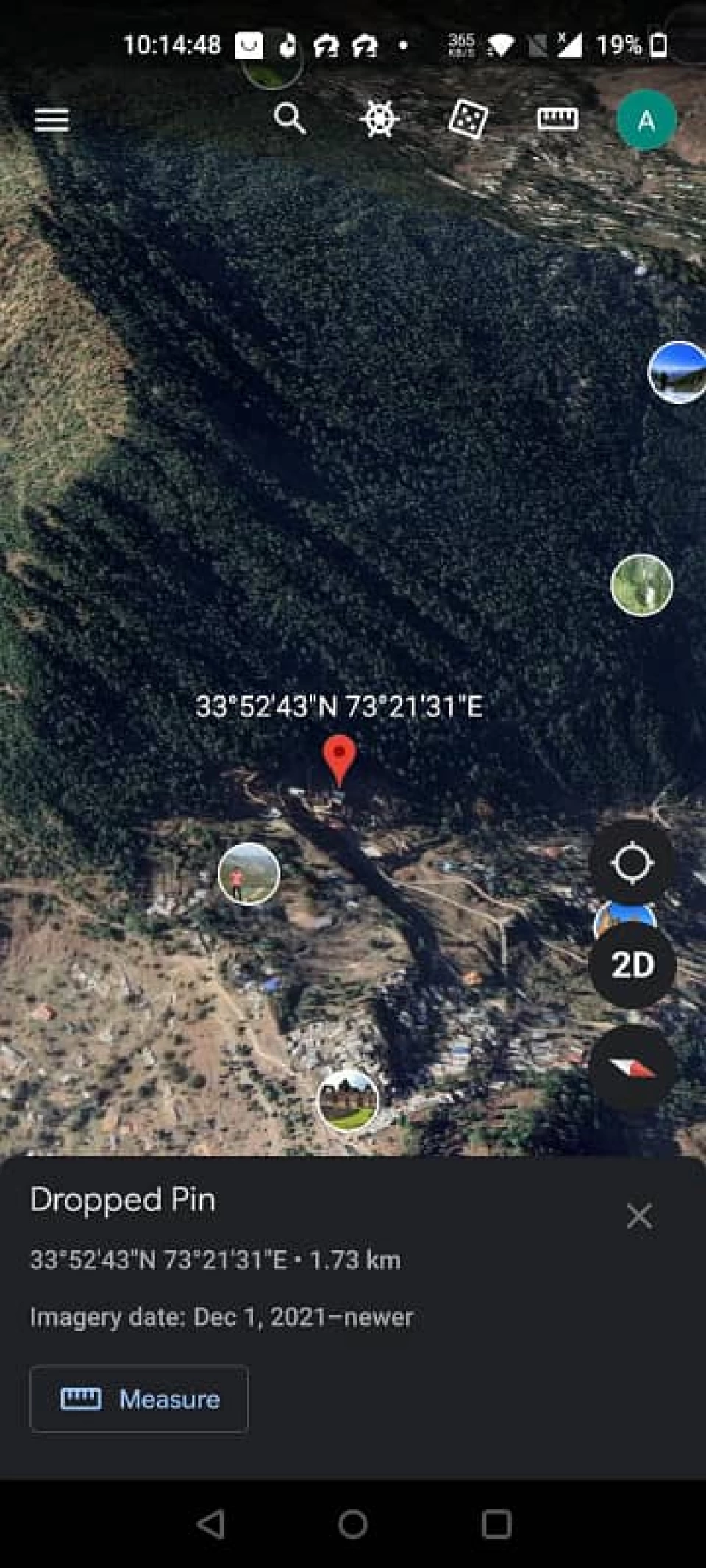Image resolution: width=706 pixels, height=1568 pixels.
Task: Open the photo bubble with a person in red
Action: [x=249, y=873]
